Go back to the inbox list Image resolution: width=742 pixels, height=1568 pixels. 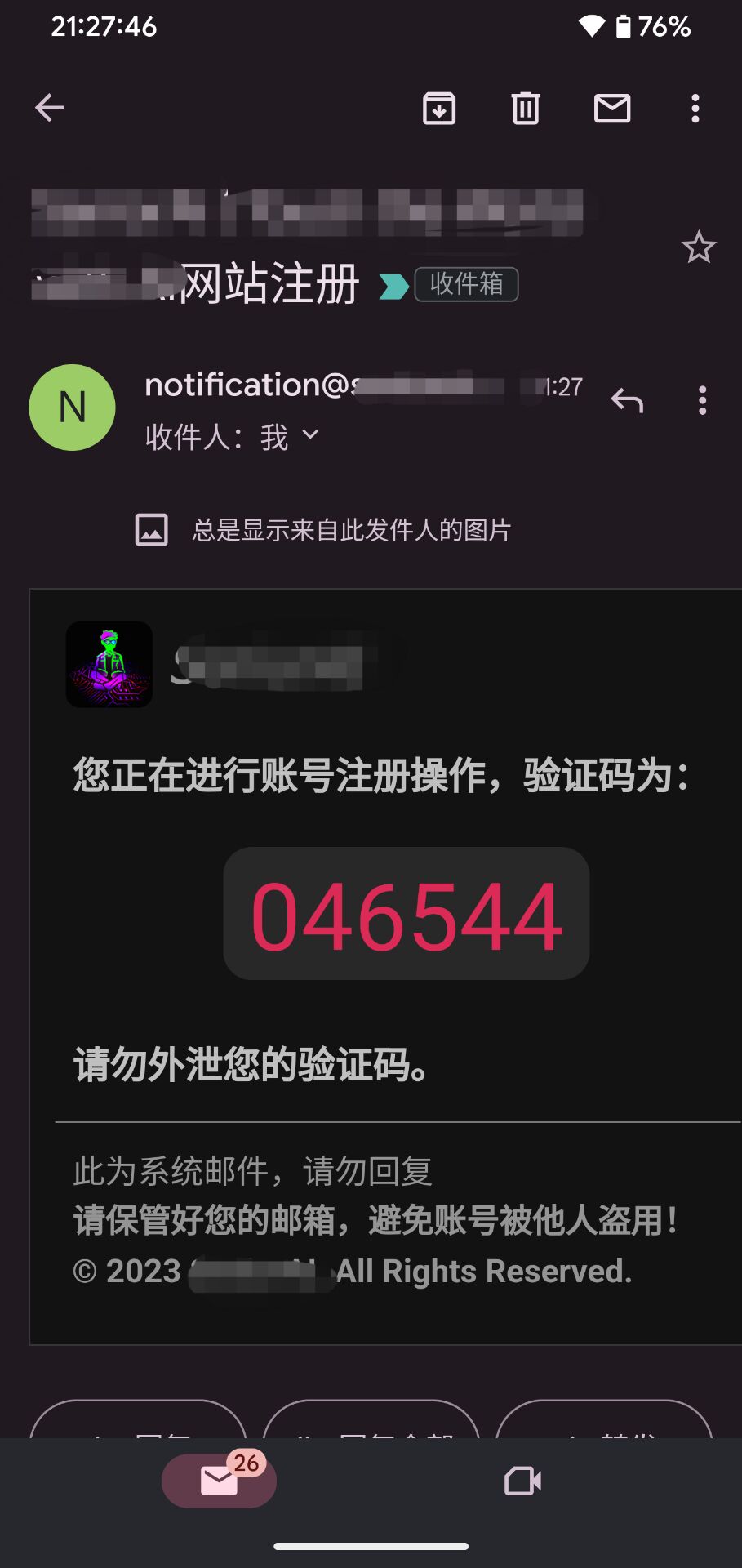50,108
